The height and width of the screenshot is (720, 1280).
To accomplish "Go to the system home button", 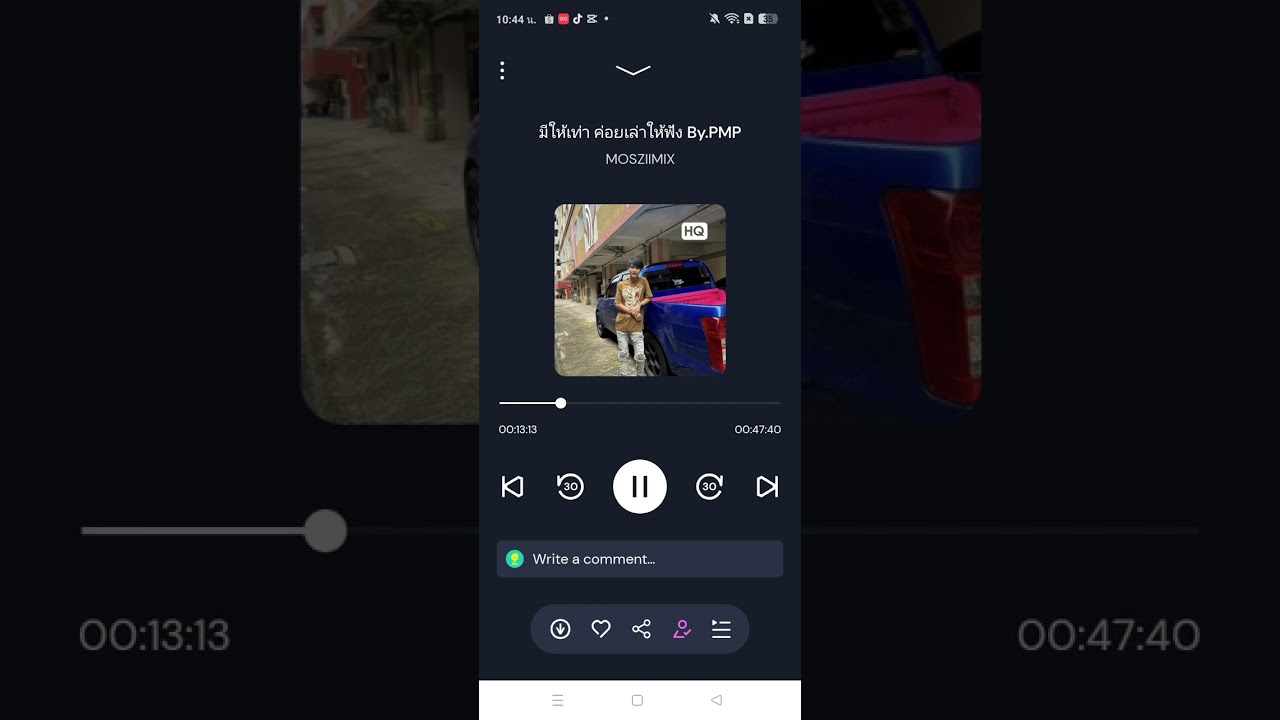I will [637, 700].
